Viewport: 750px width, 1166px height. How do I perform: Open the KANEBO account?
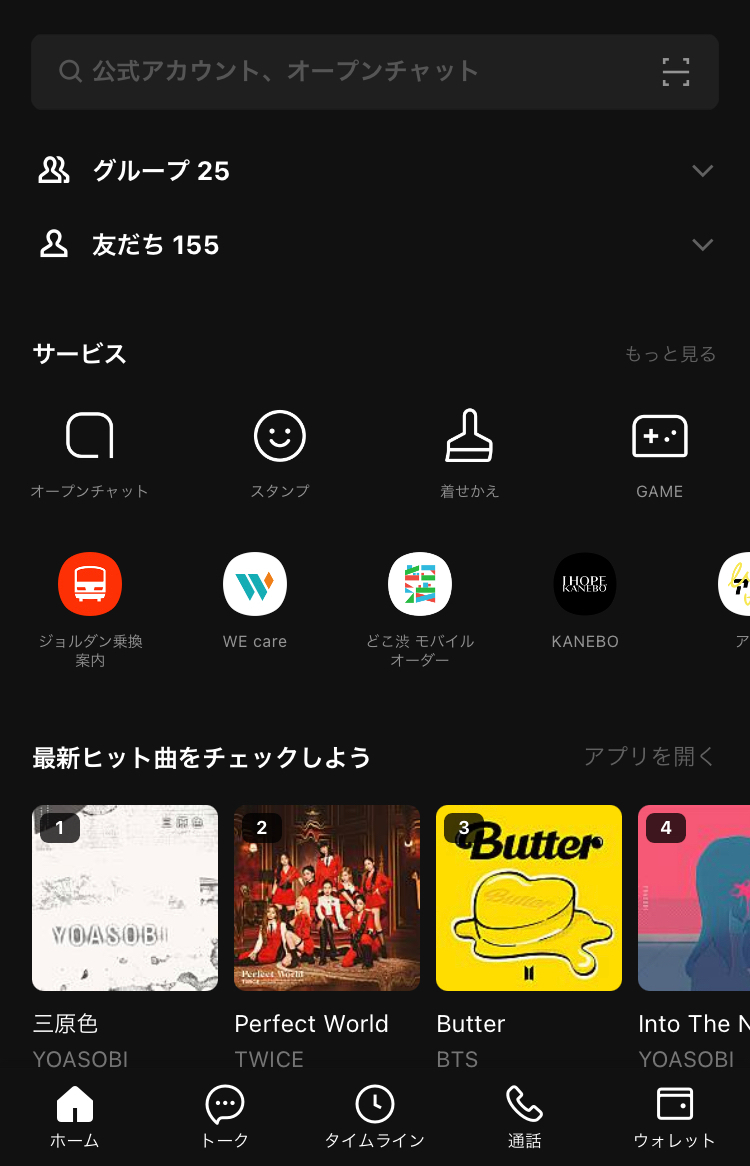pyautogui.click(x=585, y=584)
